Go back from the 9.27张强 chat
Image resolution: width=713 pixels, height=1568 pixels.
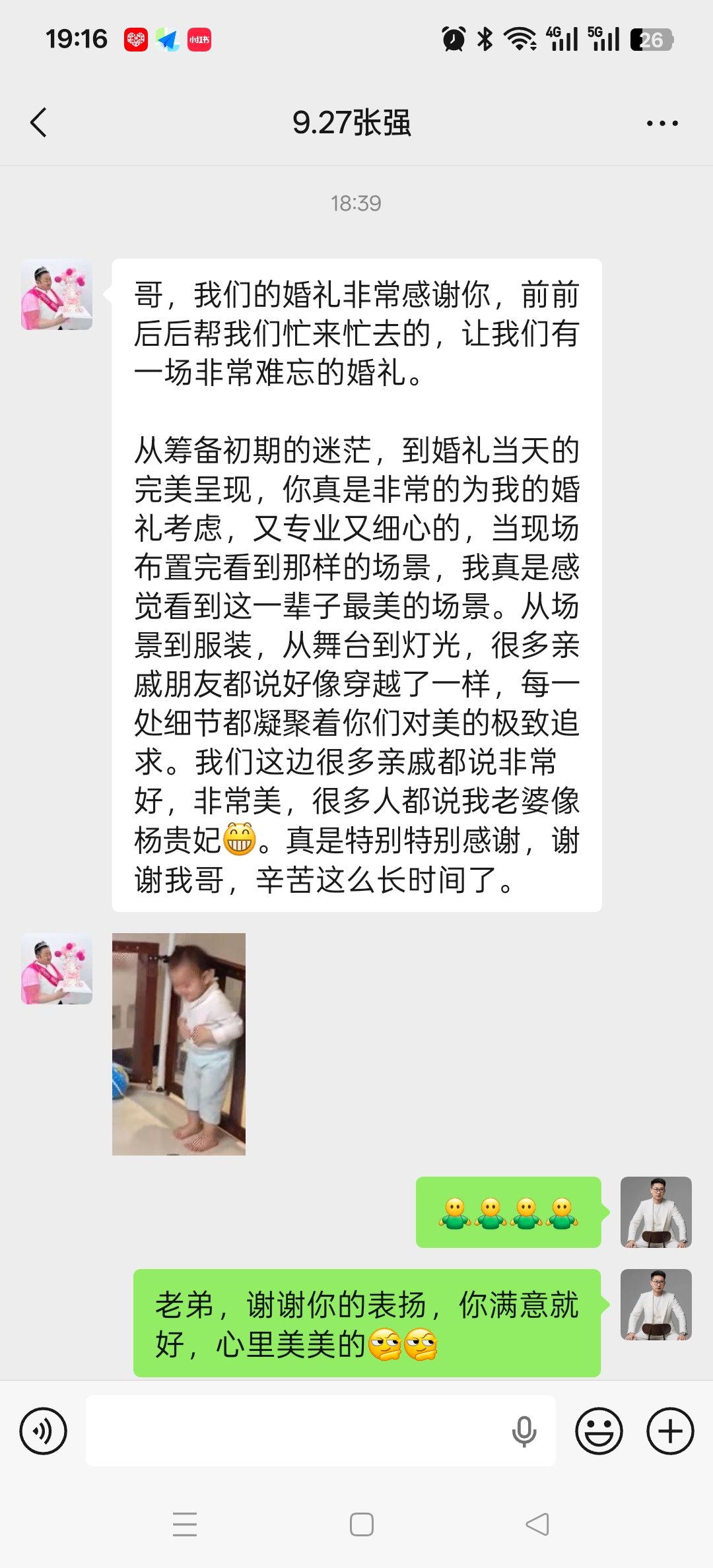(x=39, y=123)
